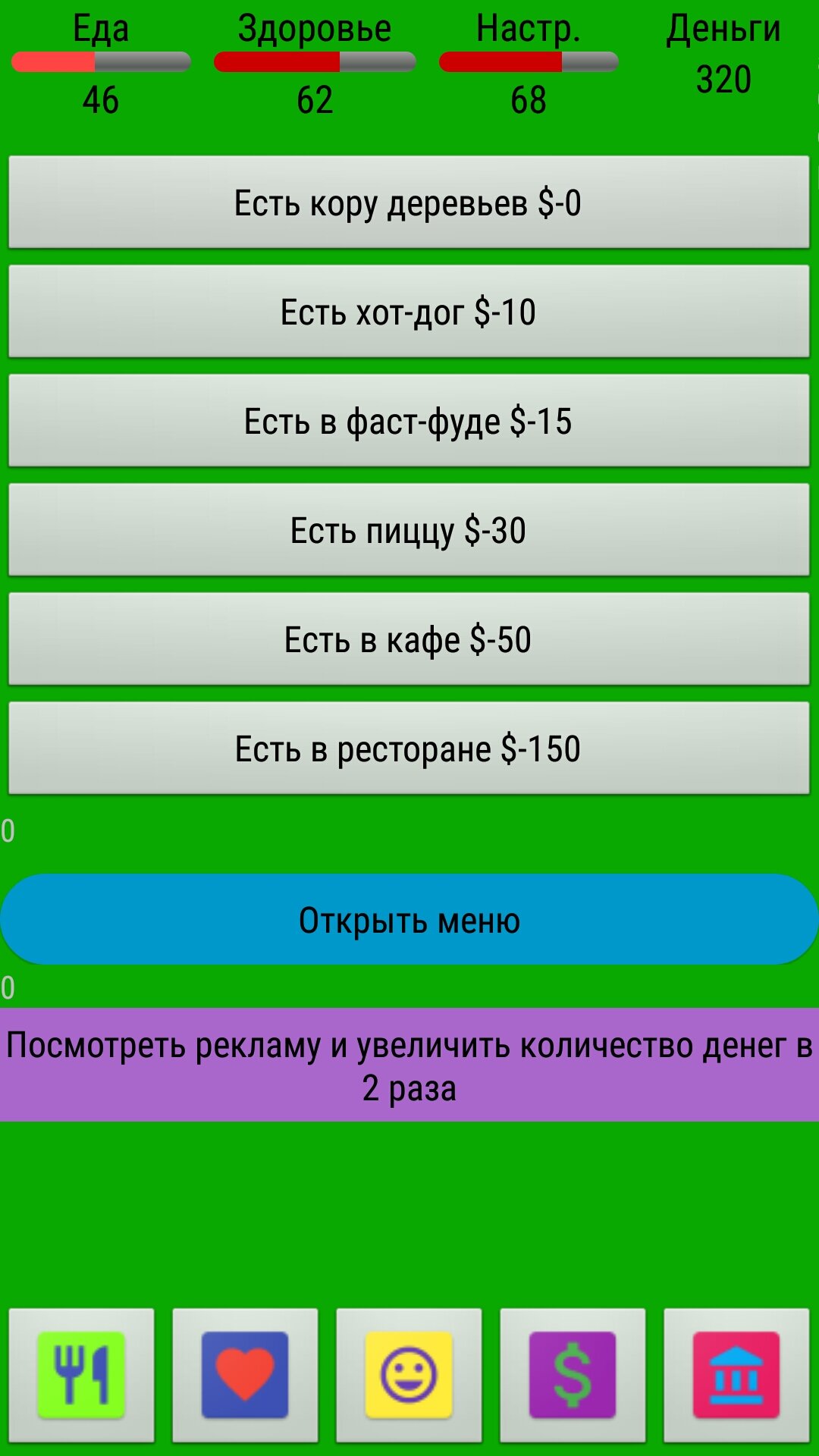Select Есть в ресторане $-150
The width and height of the screenshot is (819, 1456).
409,748
